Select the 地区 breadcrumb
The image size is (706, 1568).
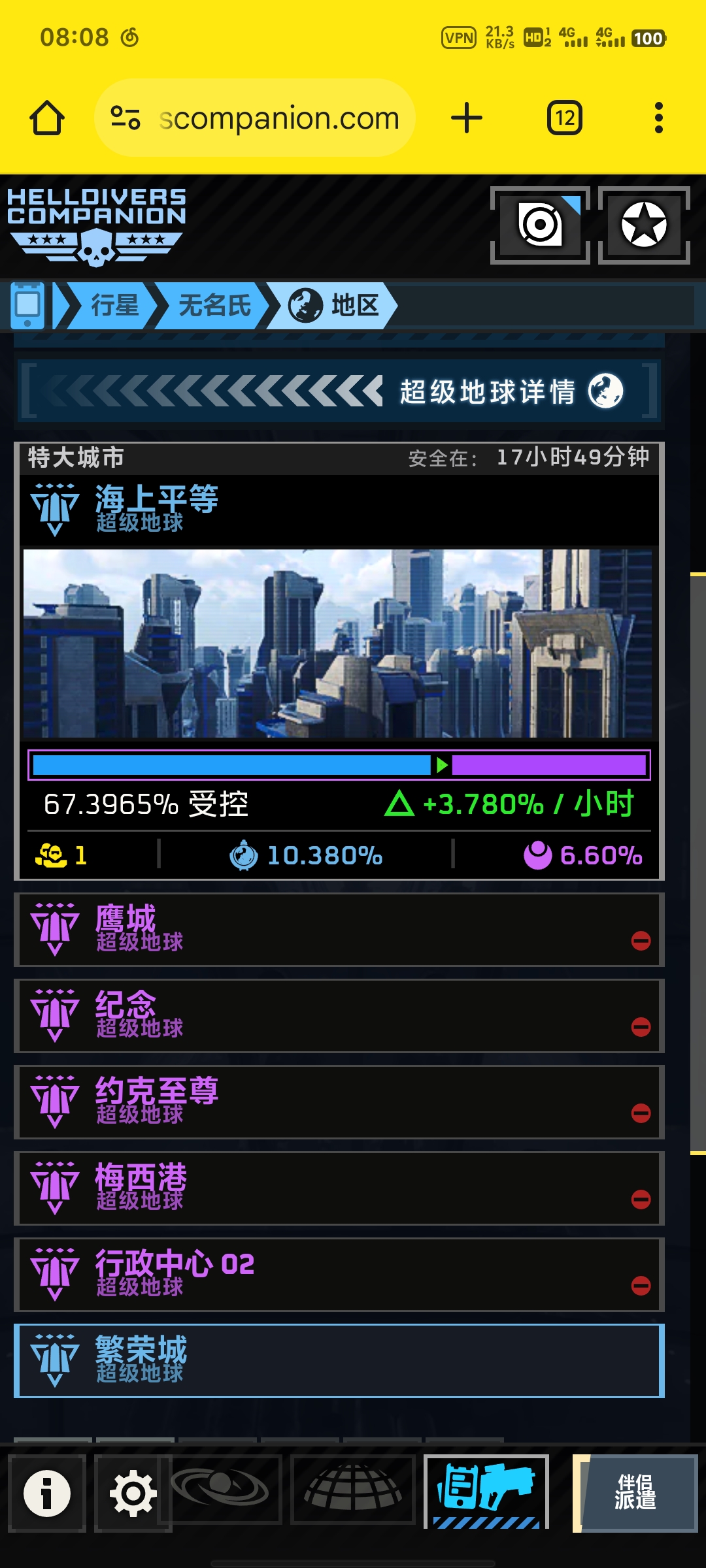click(335, 305)
